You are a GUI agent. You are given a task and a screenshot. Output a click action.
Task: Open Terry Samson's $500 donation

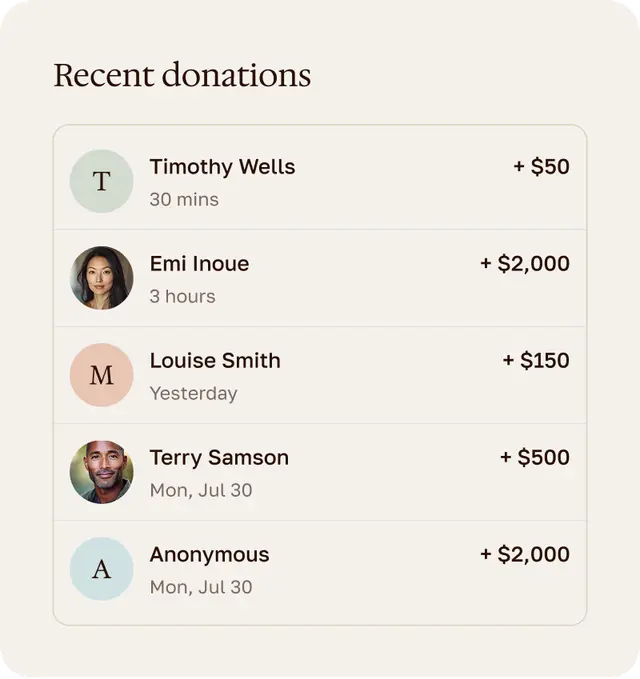320,472
